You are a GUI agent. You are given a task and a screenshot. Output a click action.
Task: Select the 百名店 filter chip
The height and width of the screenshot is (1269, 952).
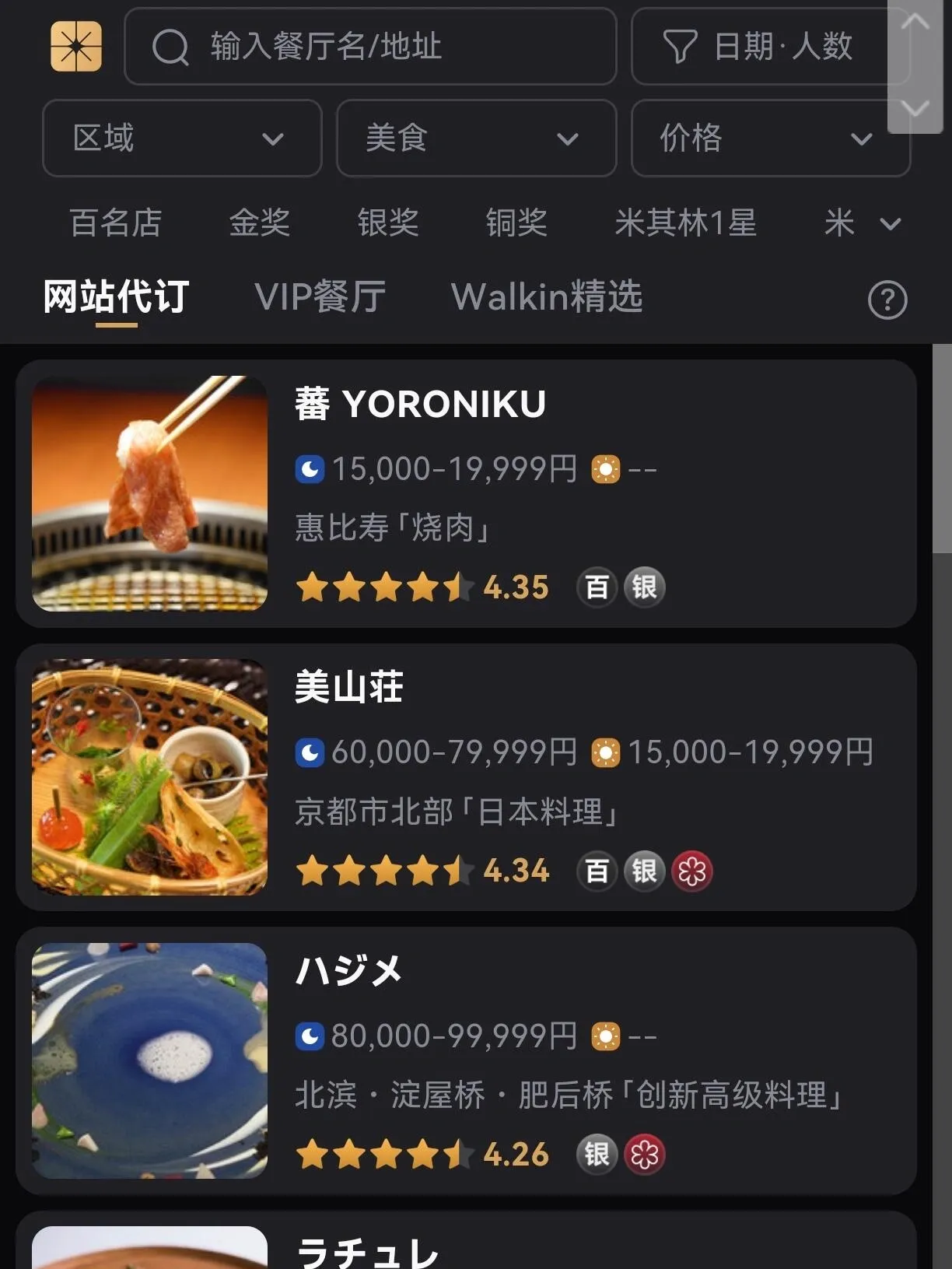pos(116,223)
